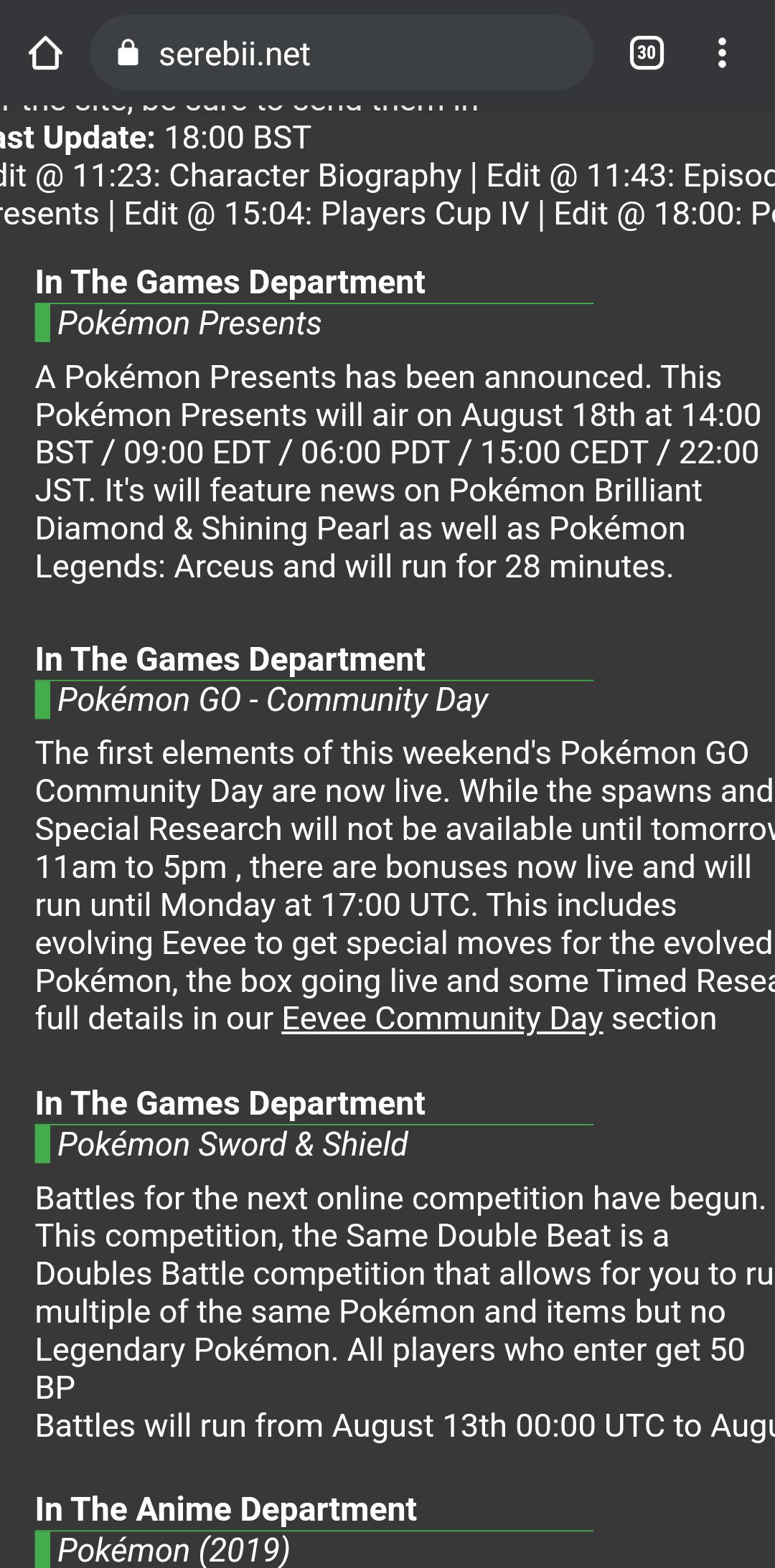
Task: Tap the Last Update 18:00 BST line
Action: pos(154,136)
